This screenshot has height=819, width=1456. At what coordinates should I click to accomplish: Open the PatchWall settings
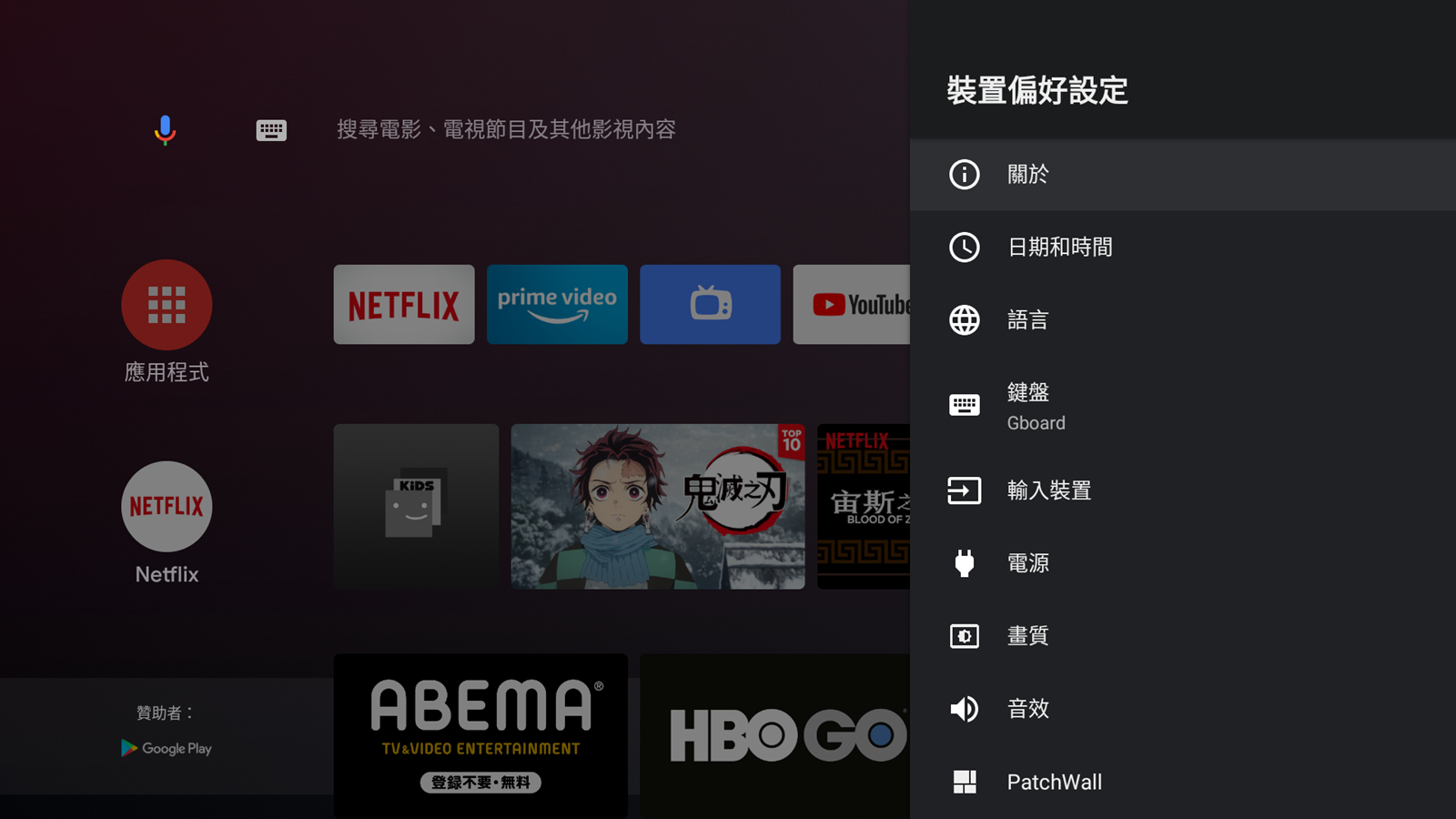1181,782
